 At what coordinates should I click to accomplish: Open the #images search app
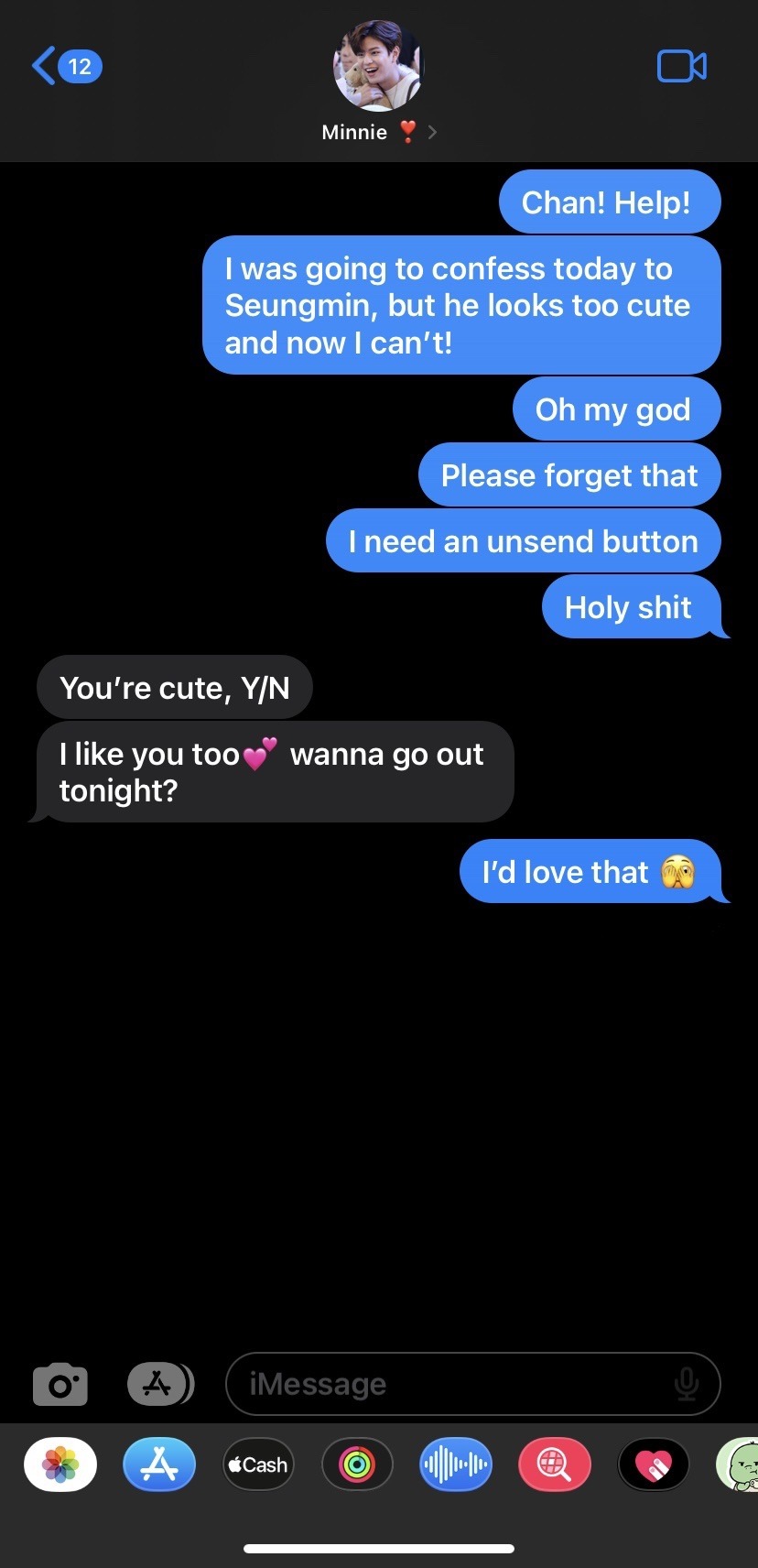[x=555, y=1465]
